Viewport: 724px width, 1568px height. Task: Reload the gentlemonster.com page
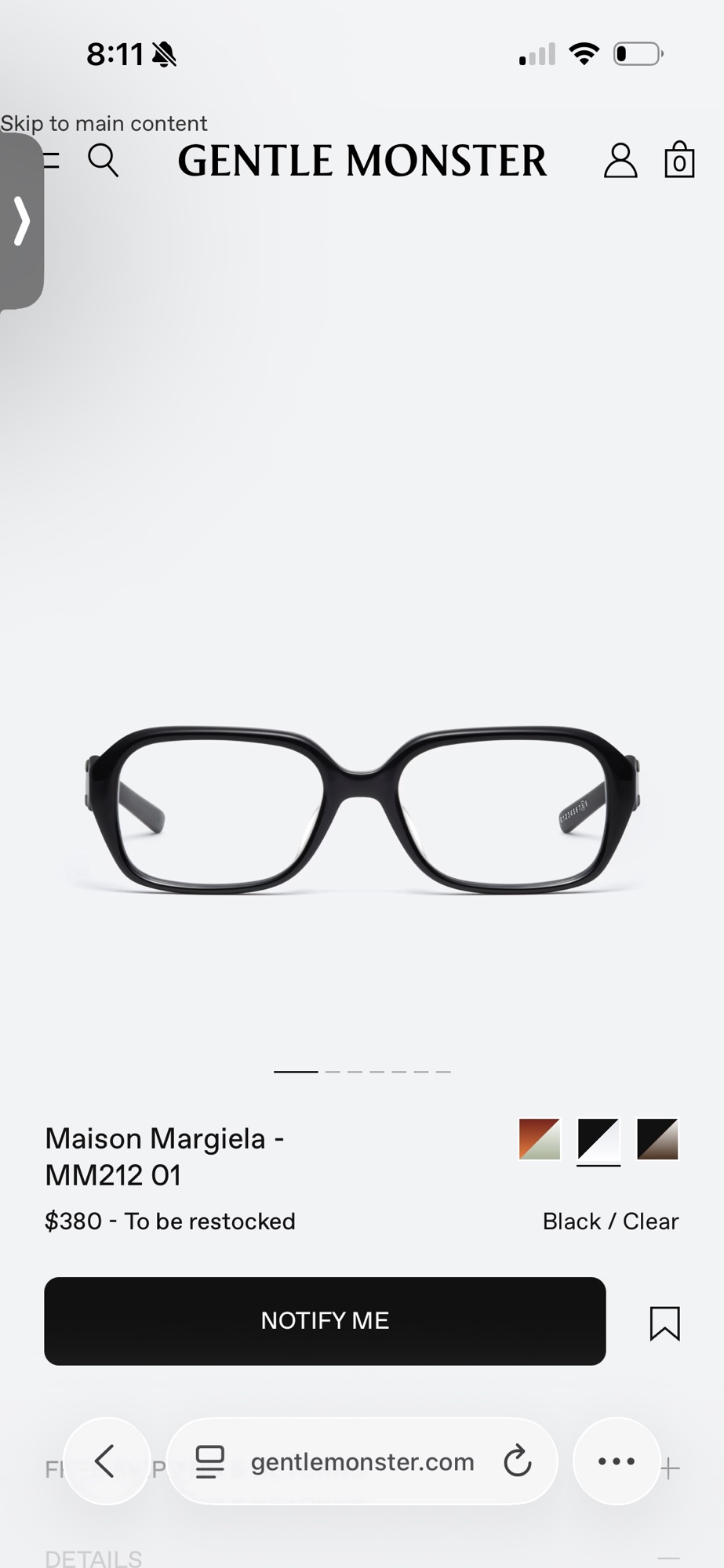pyautogui.click(x=517, y=1461)
